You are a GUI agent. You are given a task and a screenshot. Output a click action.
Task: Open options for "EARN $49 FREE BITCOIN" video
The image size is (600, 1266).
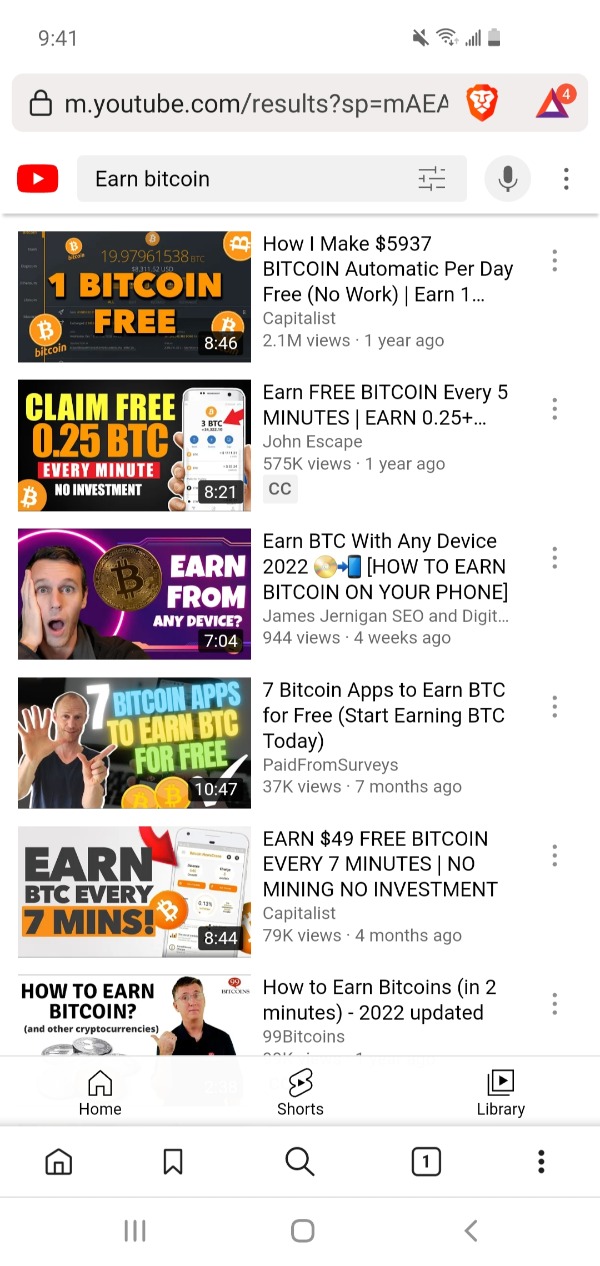(x=554, y=856)
